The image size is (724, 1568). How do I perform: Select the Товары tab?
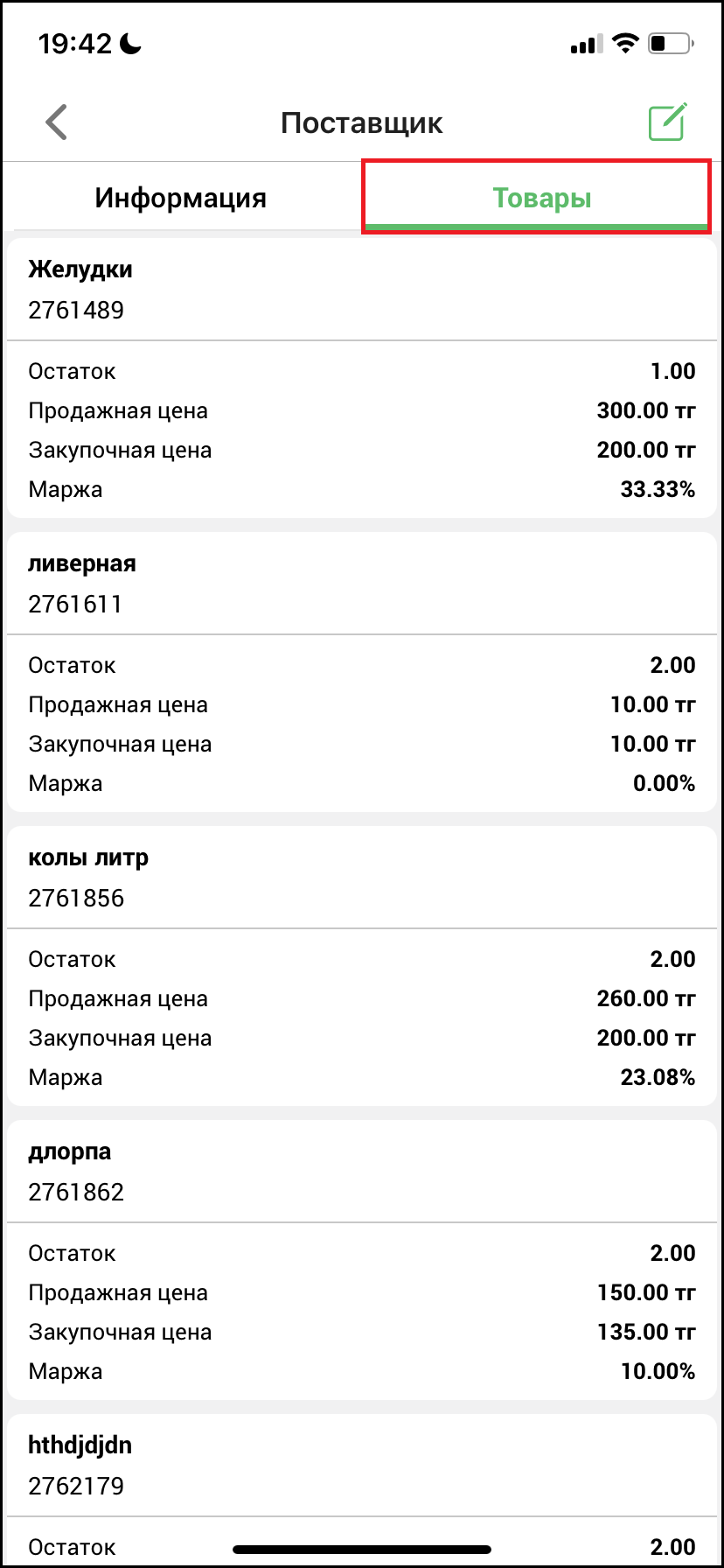coord(541,198)
